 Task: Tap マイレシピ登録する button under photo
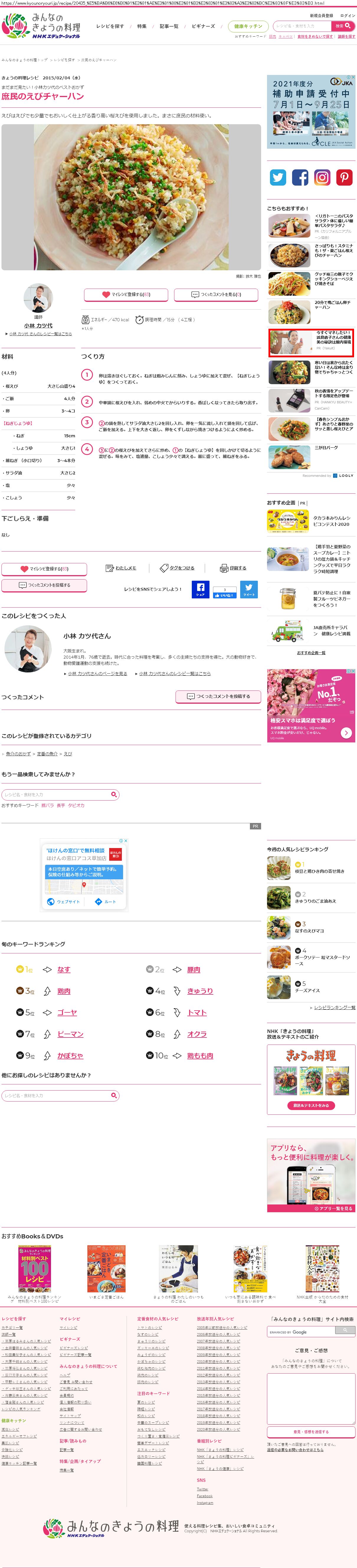click(x=126, y=294)
